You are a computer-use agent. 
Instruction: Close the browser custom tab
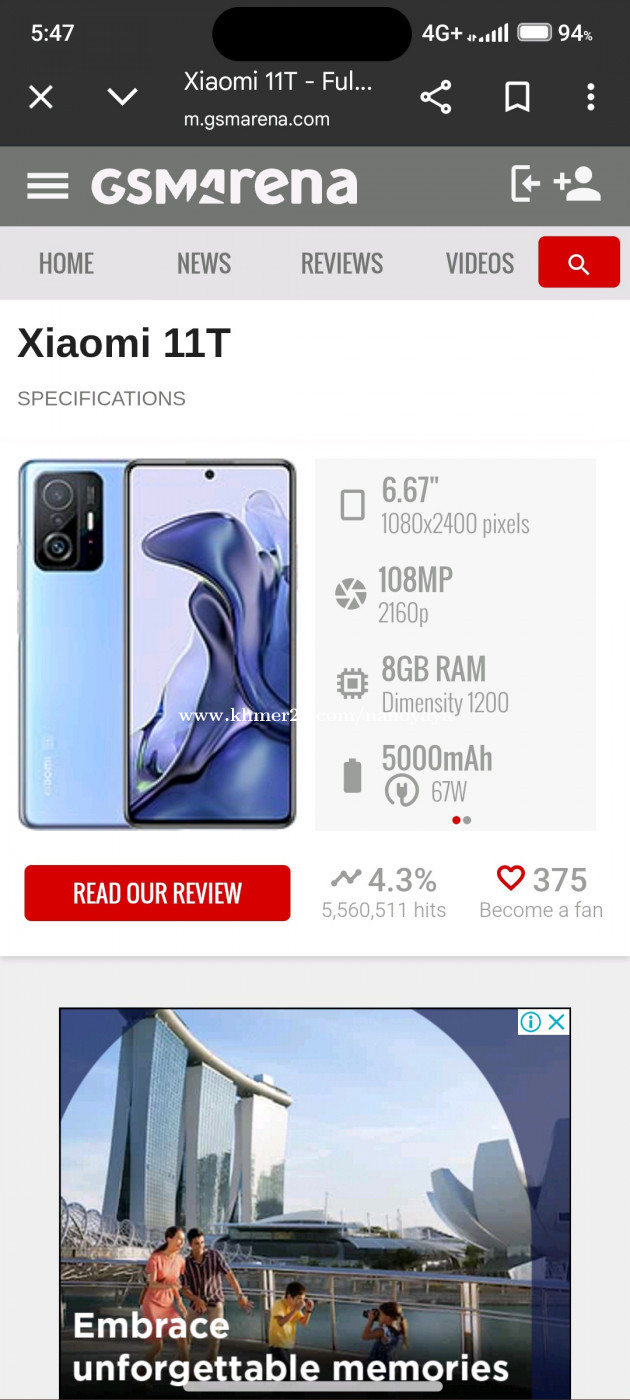40,97
